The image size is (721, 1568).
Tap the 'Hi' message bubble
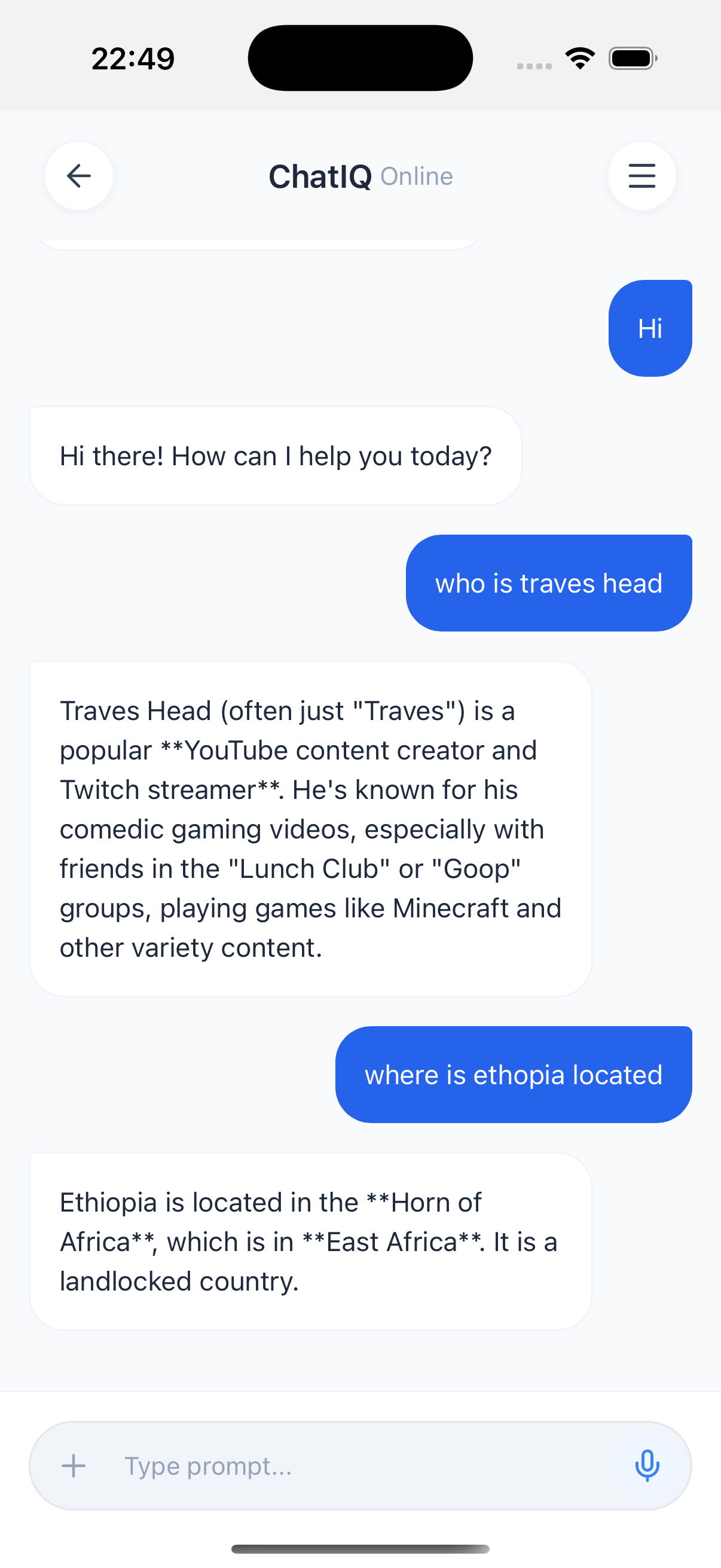click(650, 327)
